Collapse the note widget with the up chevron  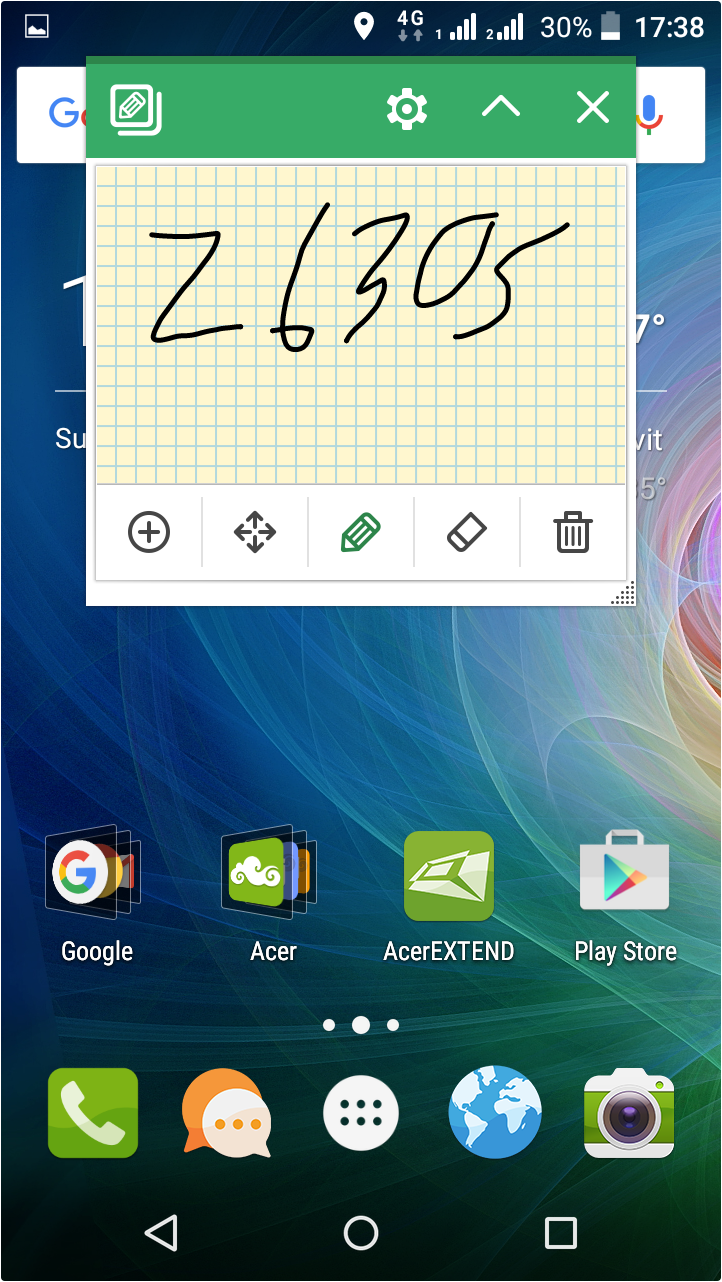(x=500, y=108)
